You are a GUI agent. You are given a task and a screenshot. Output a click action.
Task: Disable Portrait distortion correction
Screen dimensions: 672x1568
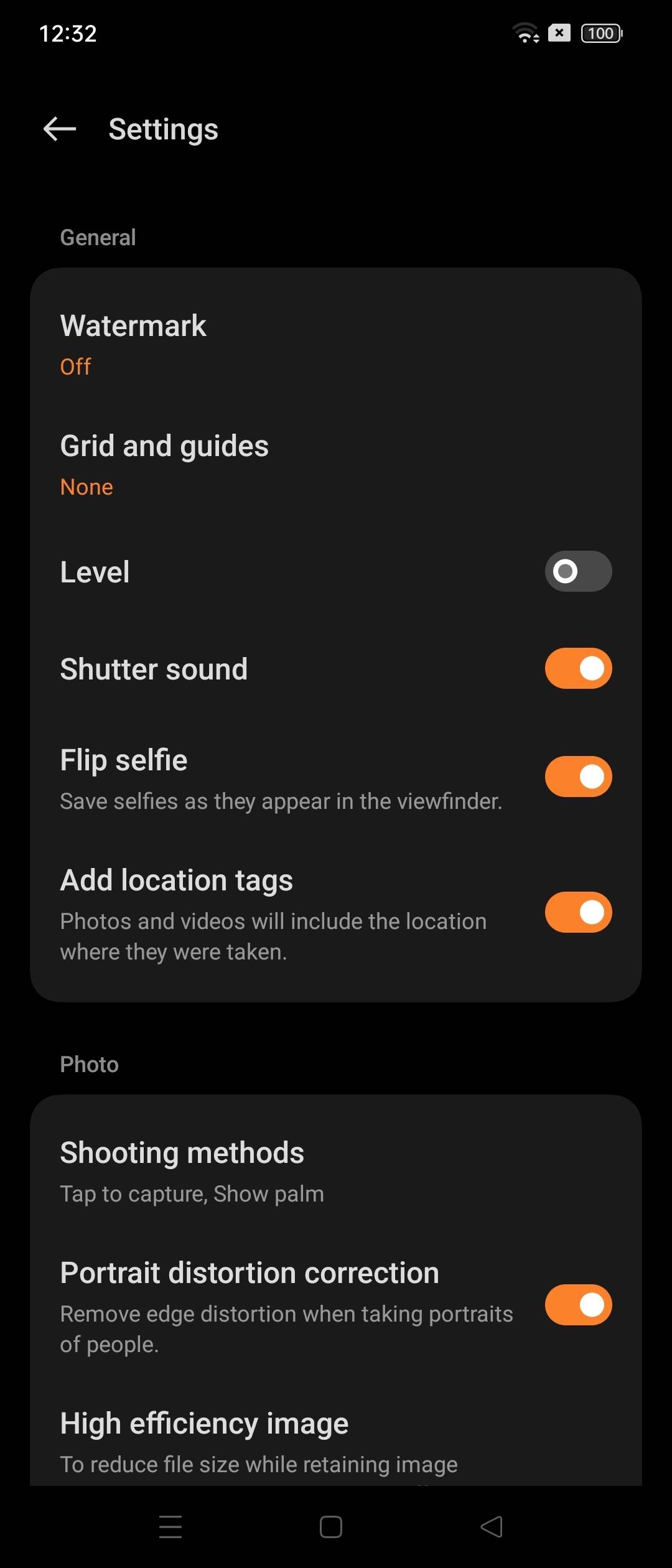578,1305
